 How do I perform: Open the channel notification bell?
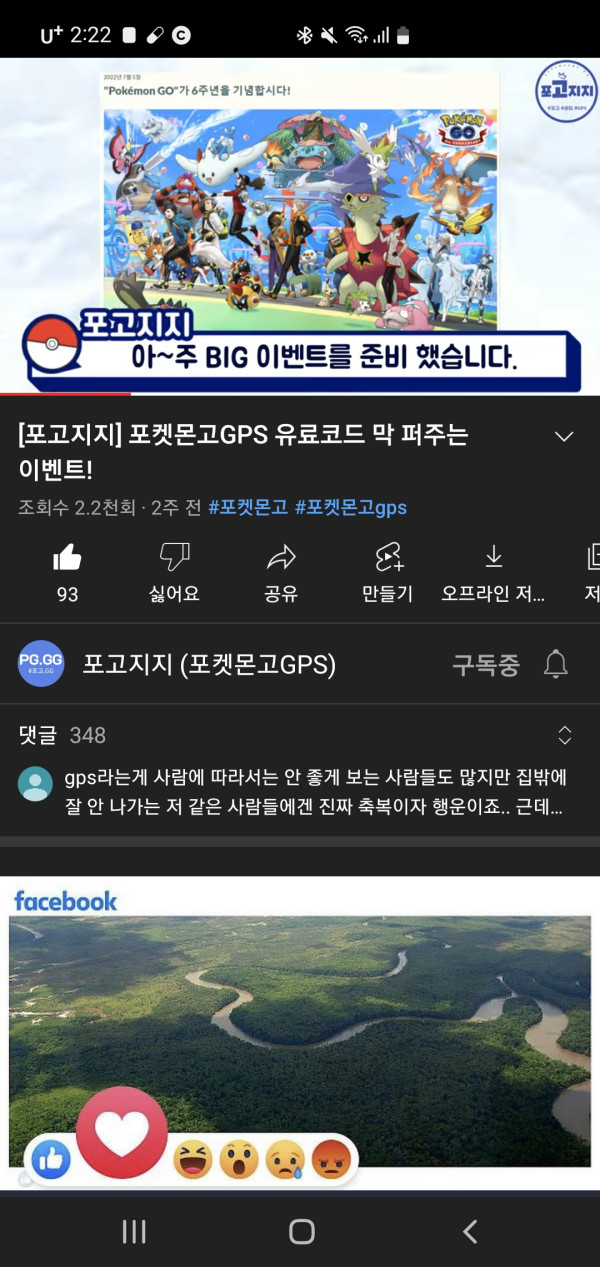(555, 664)
